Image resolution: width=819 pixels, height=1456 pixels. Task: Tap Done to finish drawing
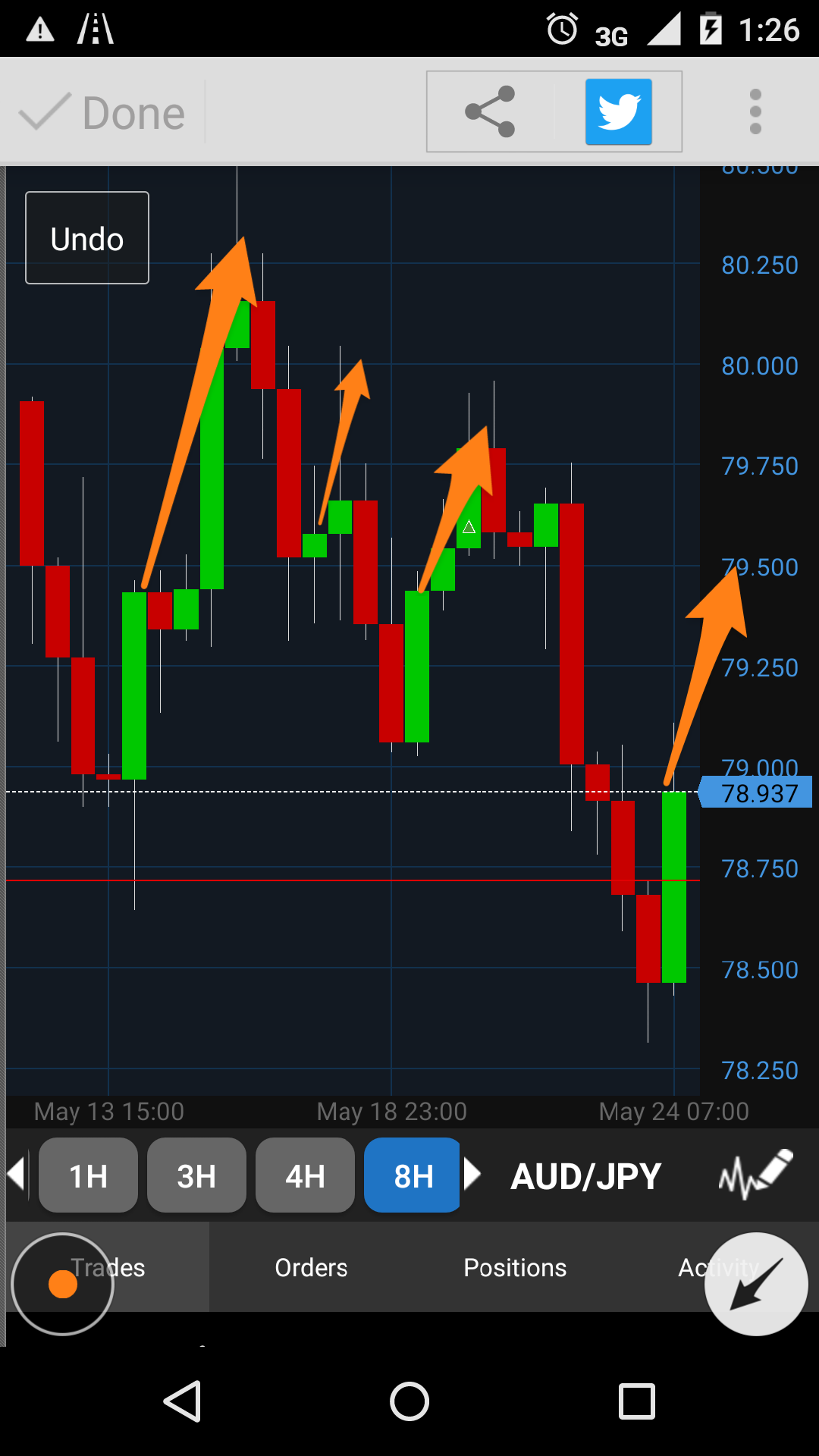point(102,113)
